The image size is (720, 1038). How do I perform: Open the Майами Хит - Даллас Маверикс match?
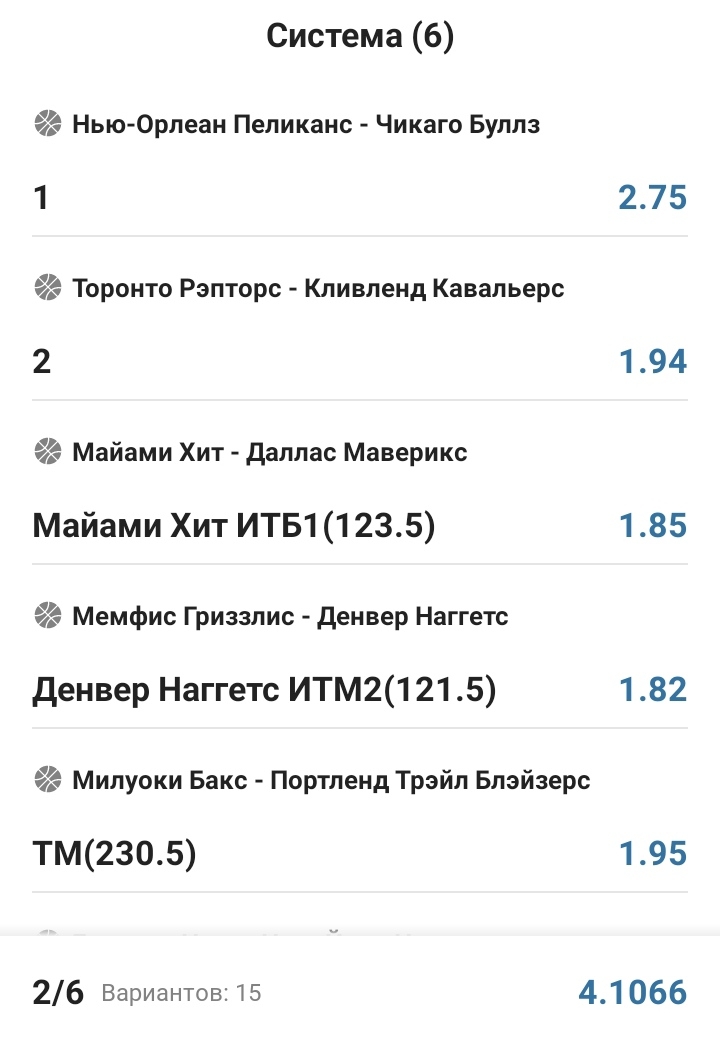pyautogui.click(x=269, y=453)
